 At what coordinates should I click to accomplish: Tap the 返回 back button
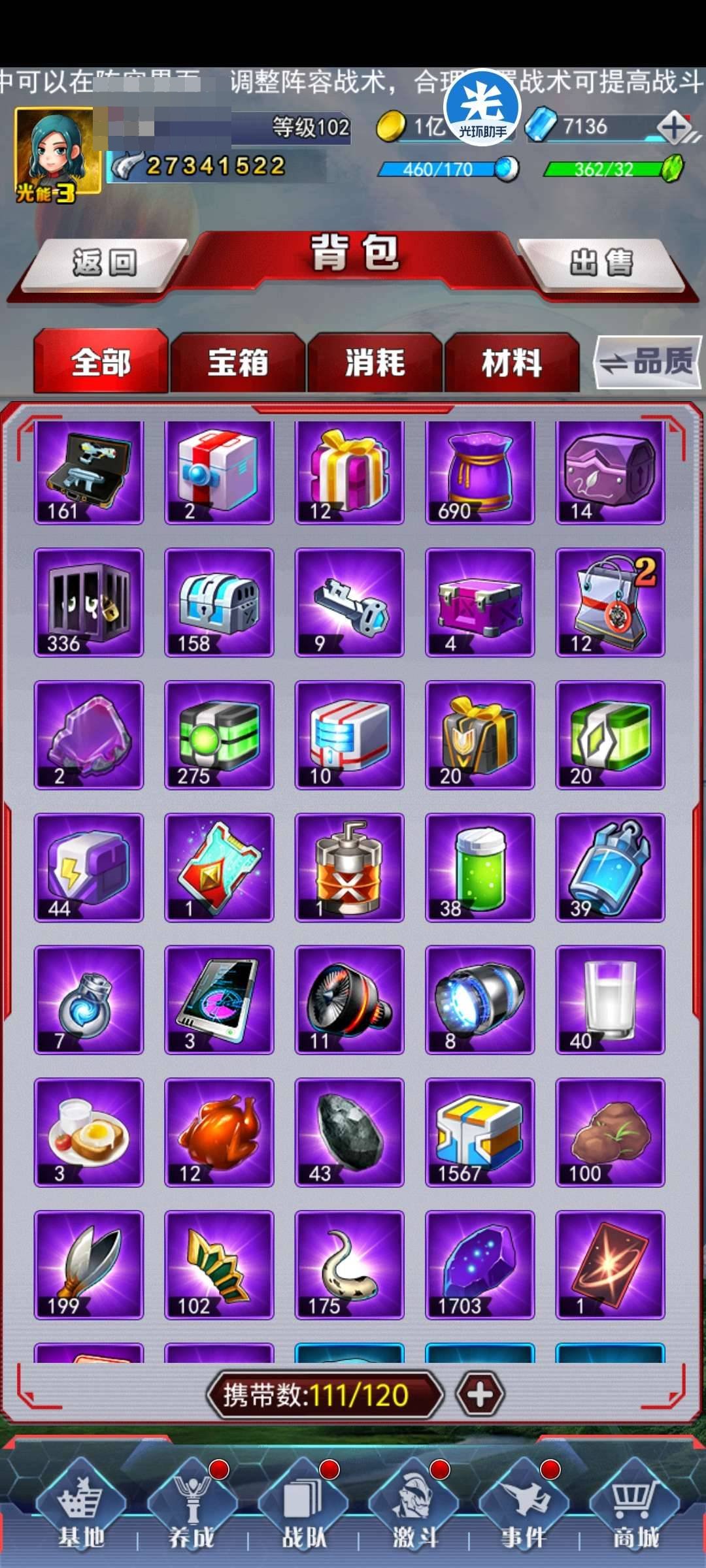(x=103, y=263)
